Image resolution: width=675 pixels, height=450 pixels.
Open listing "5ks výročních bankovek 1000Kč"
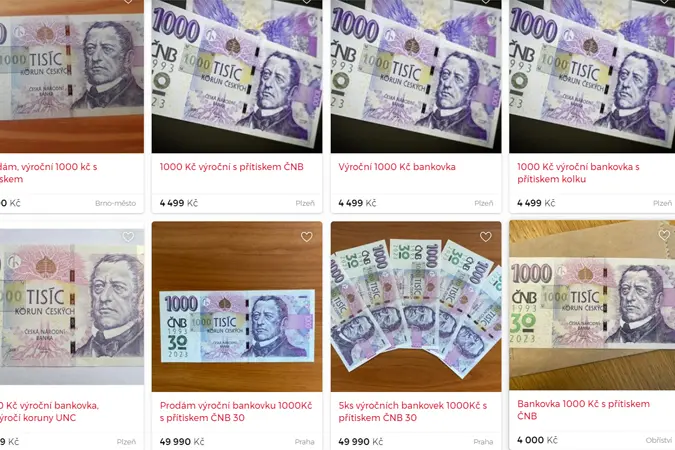[412, 405]
